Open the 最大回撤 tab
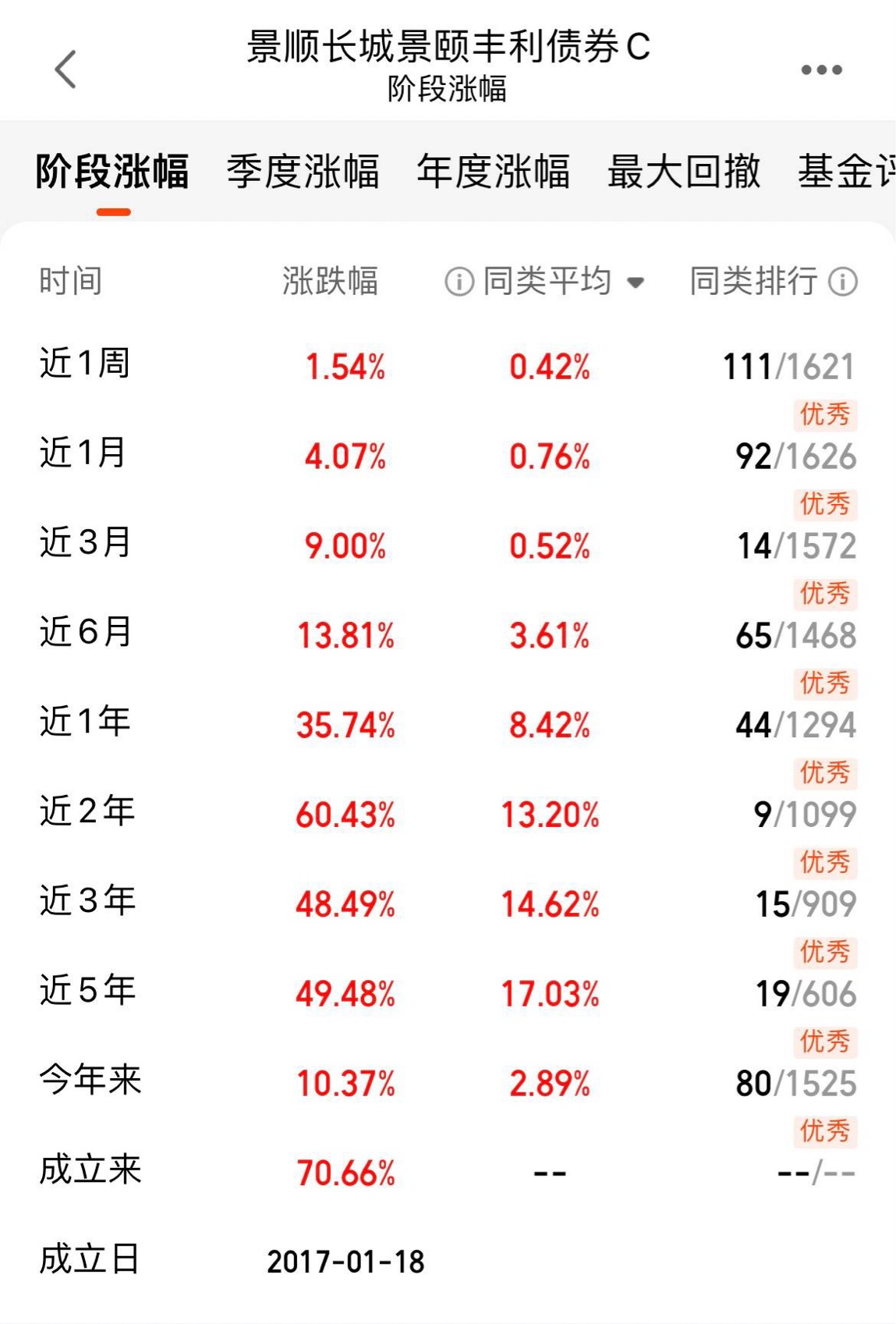This screenshot has width=896, height=1324. click(x=684, y=171)
